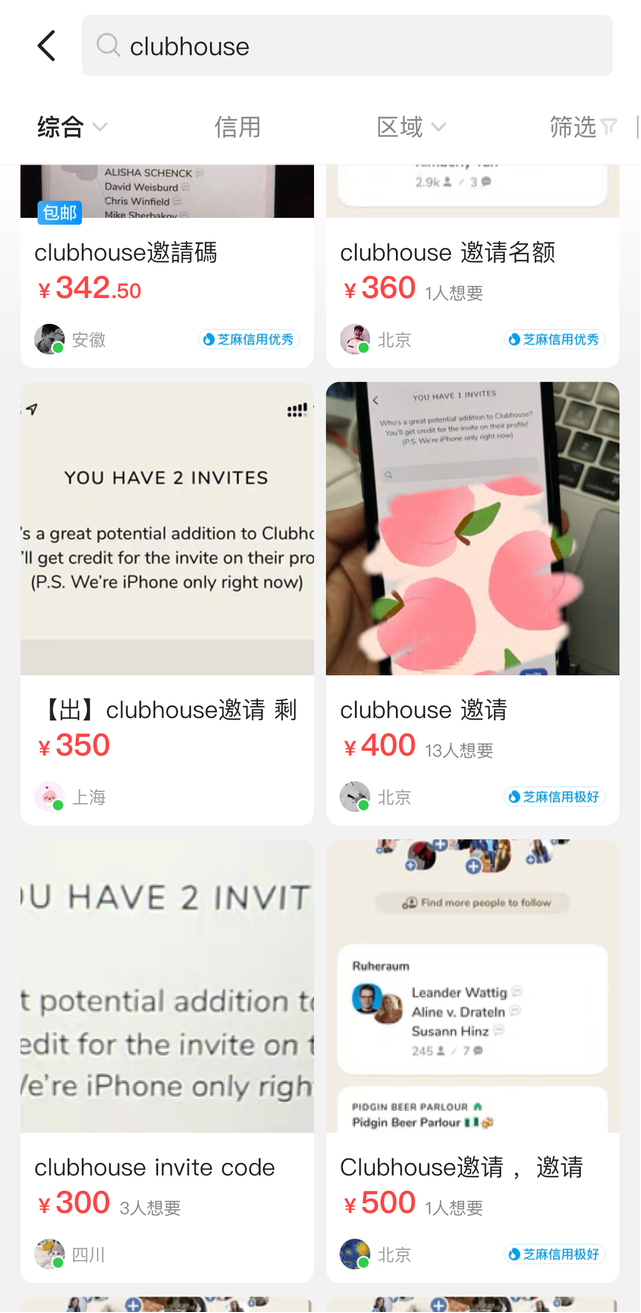The image size is (641, 1313).
Task: Tap the clubhouse search field
Action: click(x=346, y=46)
